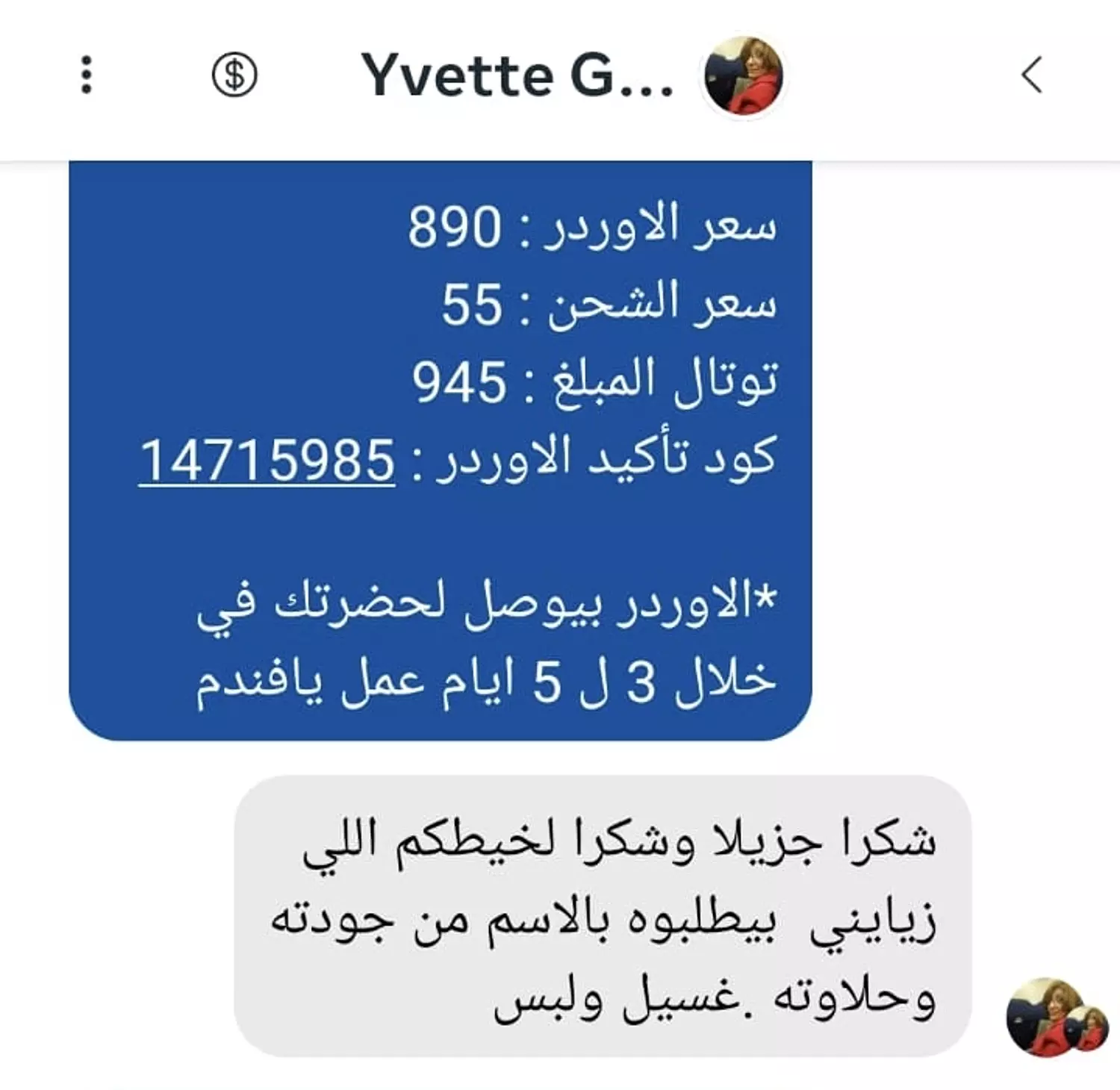Viewport: 1120px width, 1090px height.
Task: Tap the dollar payment icon
Action: point(234,75)
